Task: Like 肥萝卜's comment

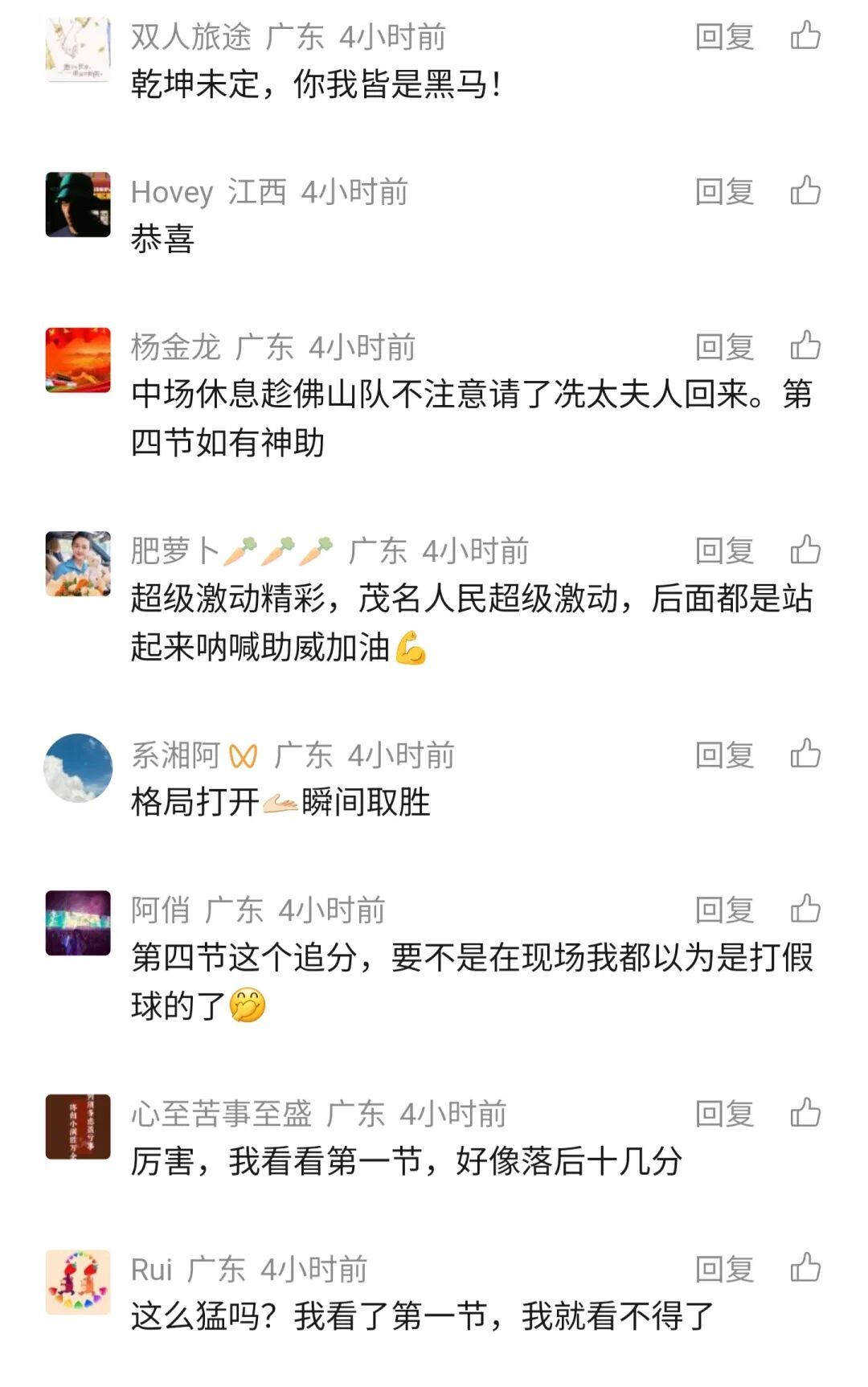Action: coord(805,550)
